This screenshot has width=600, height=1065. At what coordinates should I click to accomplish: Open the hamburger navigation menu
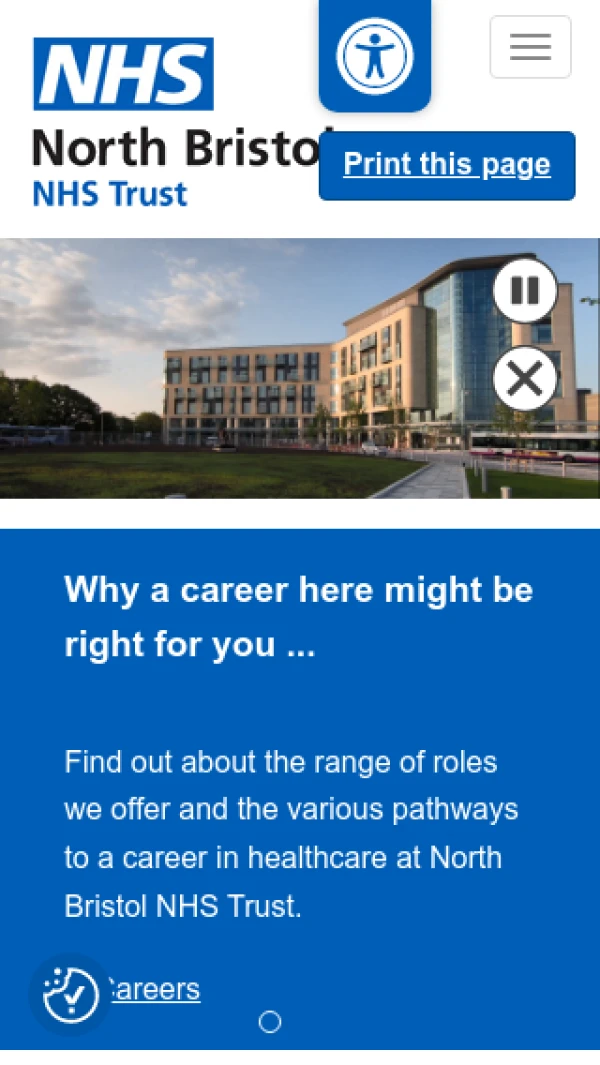pyautogui.click(x=530, y=47)
